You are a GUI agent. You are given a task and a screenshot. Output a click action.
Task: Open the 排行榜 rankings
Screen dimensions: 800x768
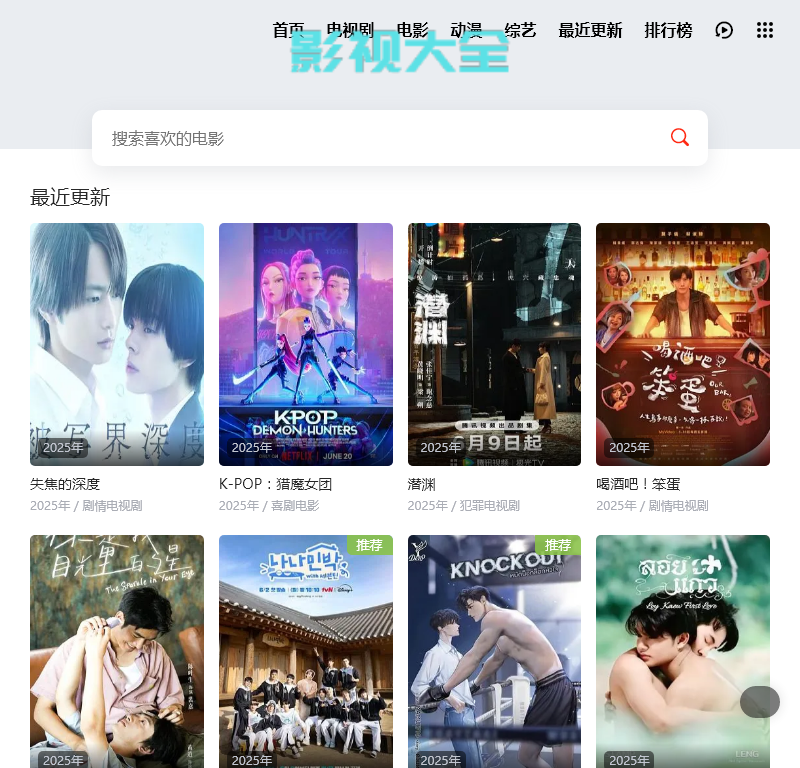[668, 30]
